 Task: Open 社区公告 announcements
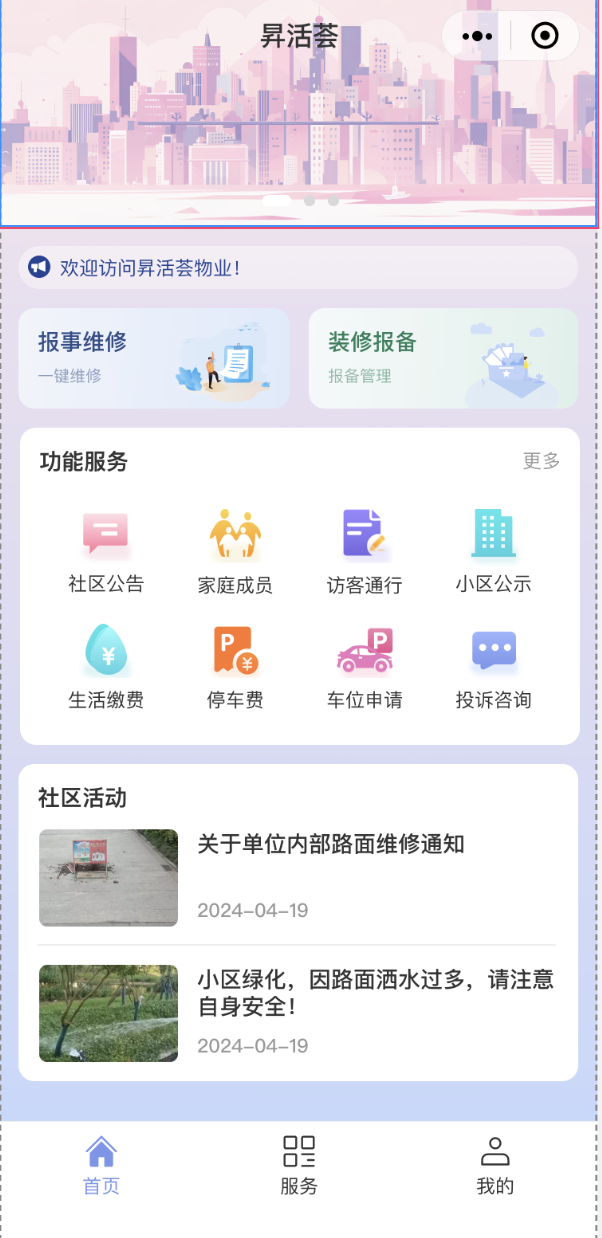[106, 552]
